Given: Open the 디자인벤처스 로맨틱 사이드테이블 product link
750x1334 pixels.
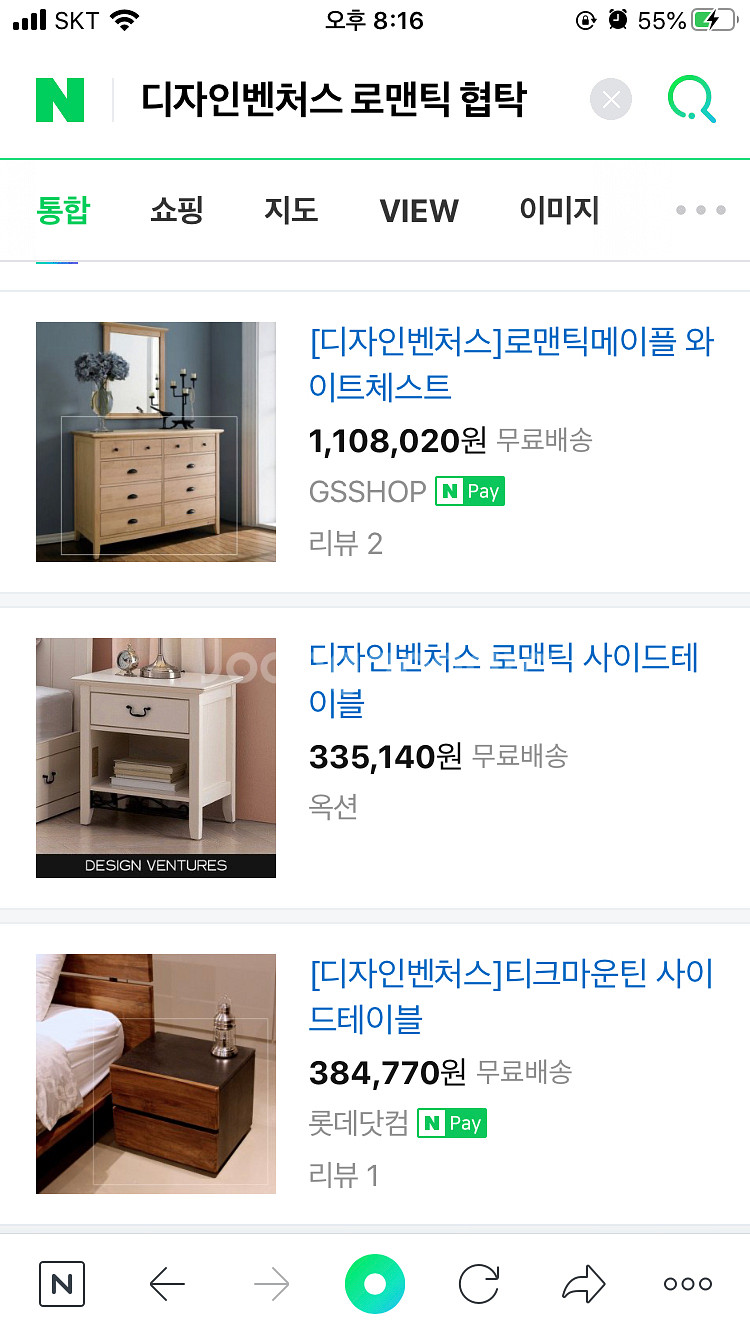Looking at the screenshot, I should 504,680.
